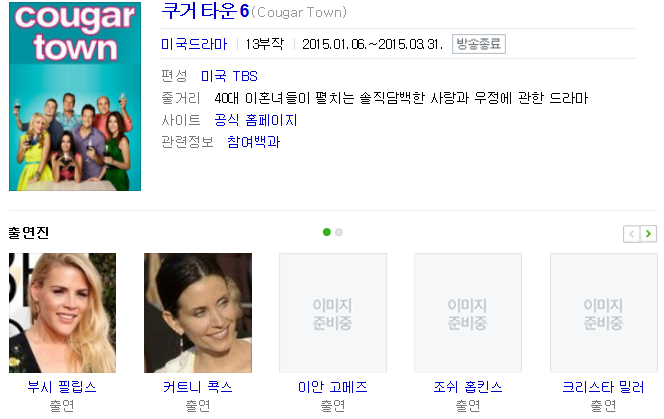Visit the 공식 홈페이지 link
The height and width of the screenshot is (419, 664).
[255, 120]
